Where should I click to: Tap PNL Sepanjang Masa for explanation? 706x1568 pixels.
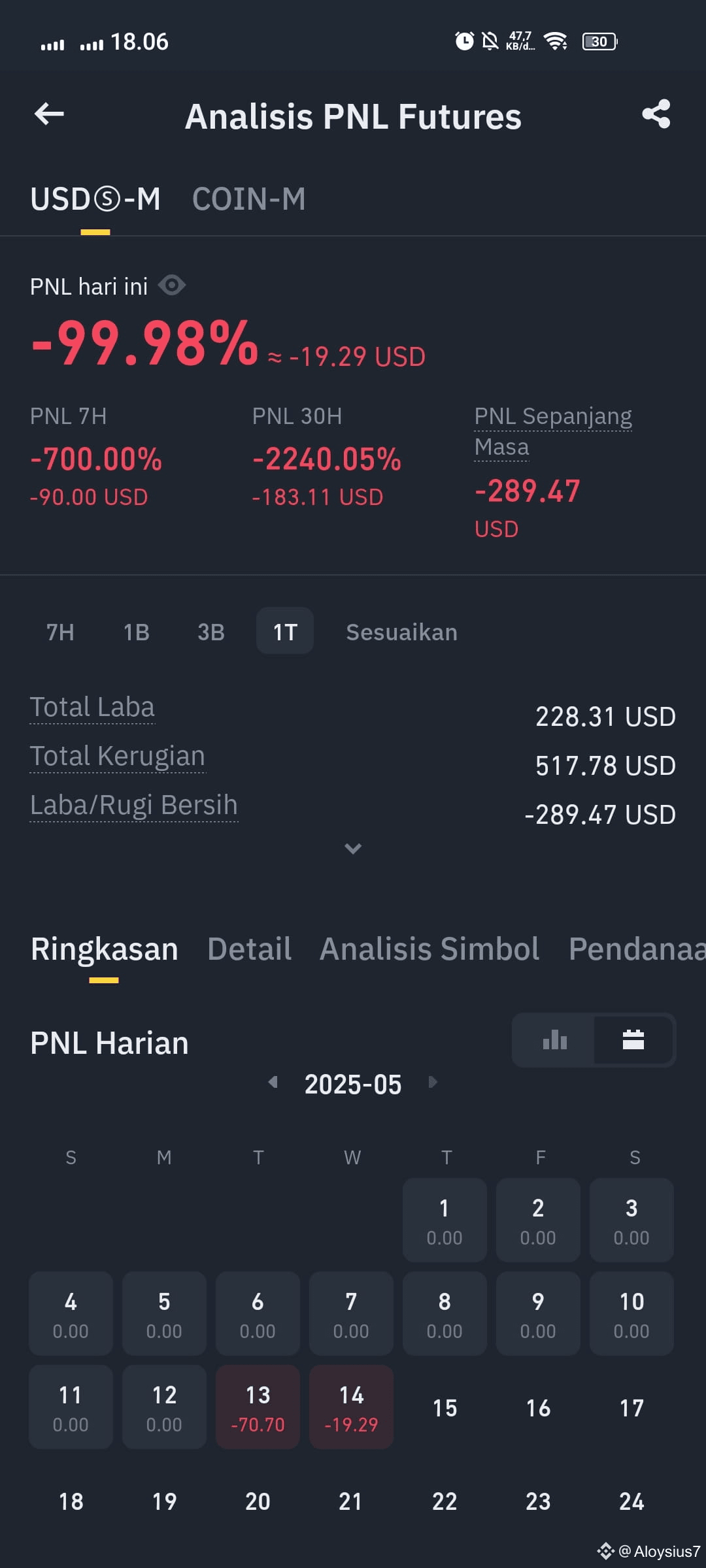[553, 431]
